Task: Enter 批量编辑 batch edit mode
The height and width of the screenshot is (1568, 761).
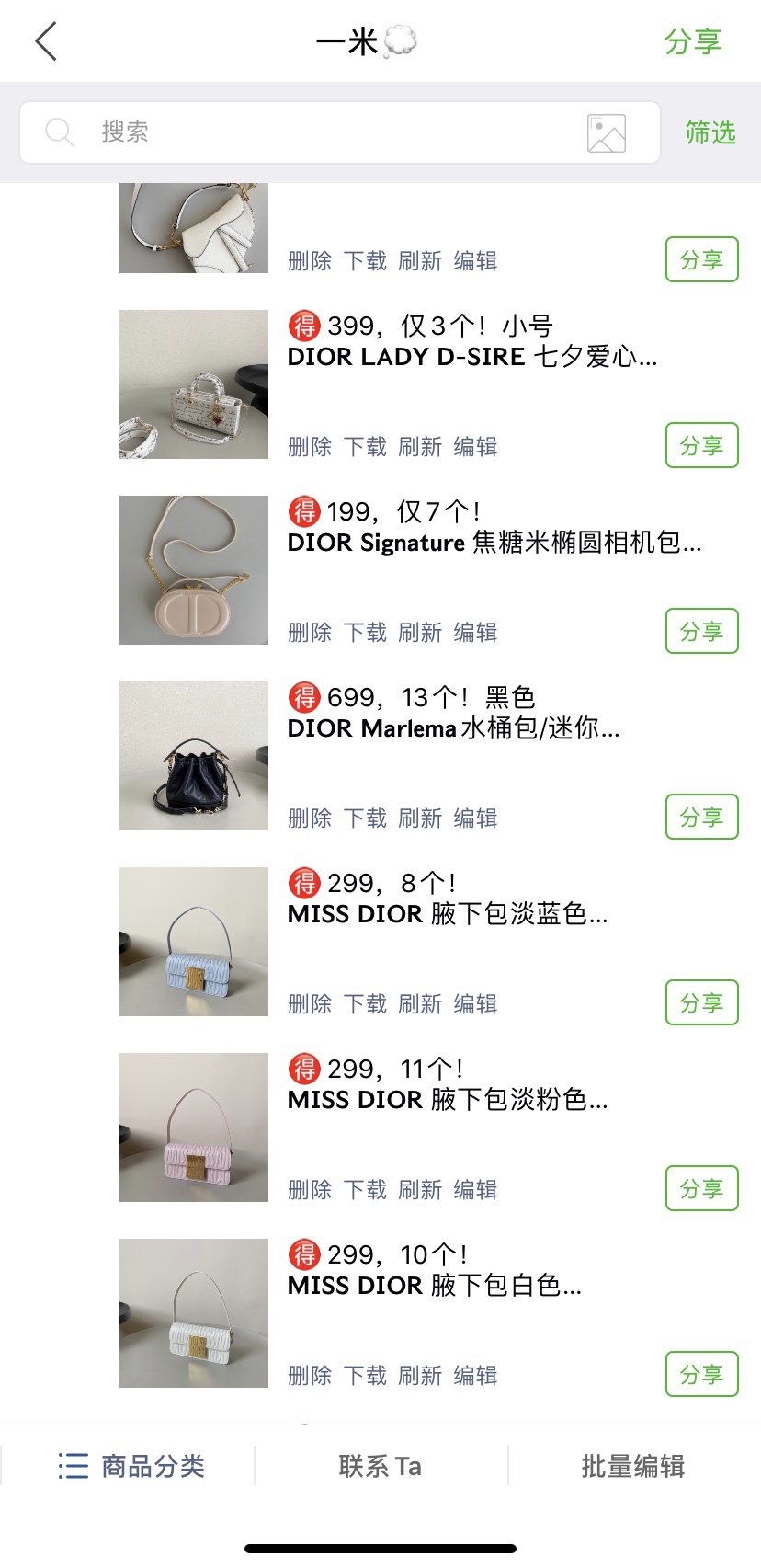Action: point(633,1466)
